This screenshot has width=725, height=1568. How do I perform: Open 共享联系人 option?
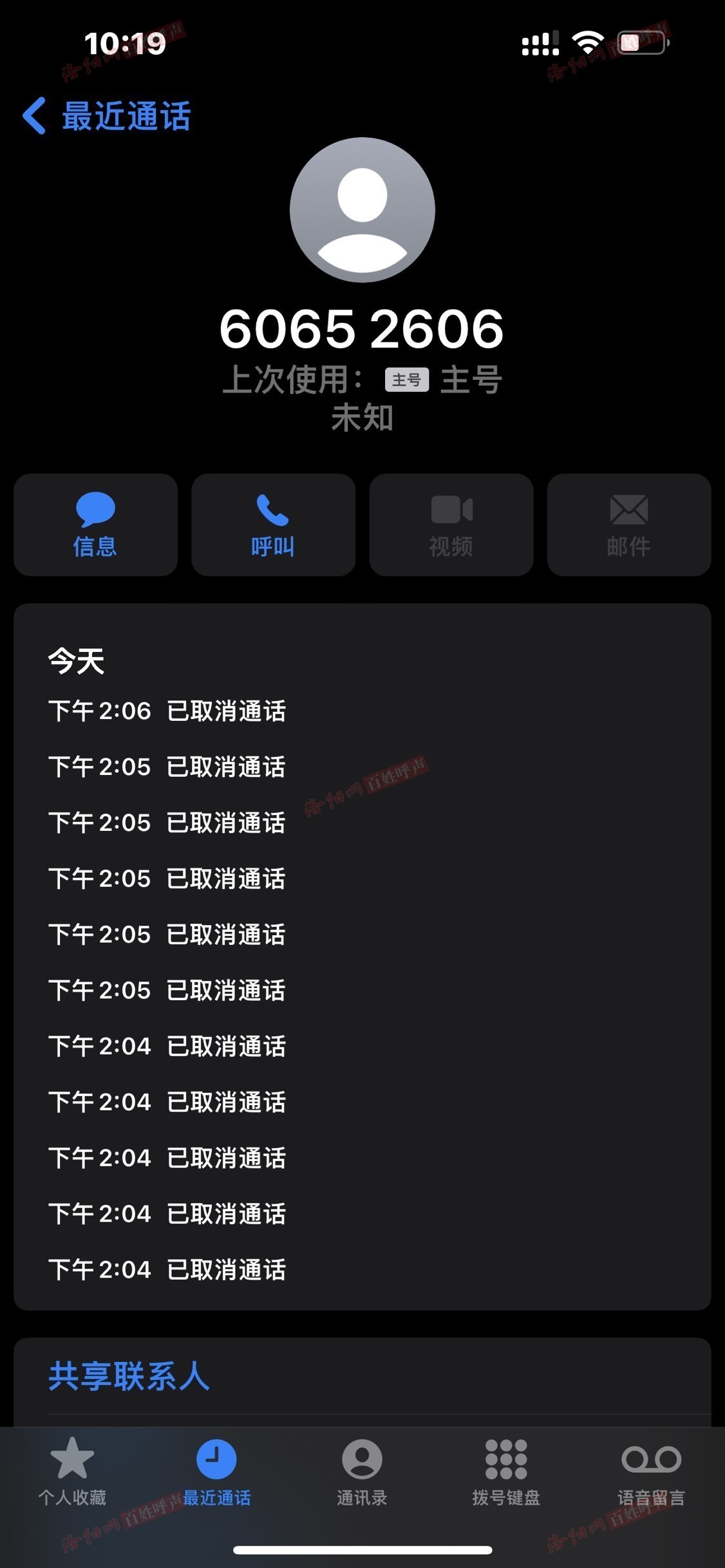(362, 1377)
